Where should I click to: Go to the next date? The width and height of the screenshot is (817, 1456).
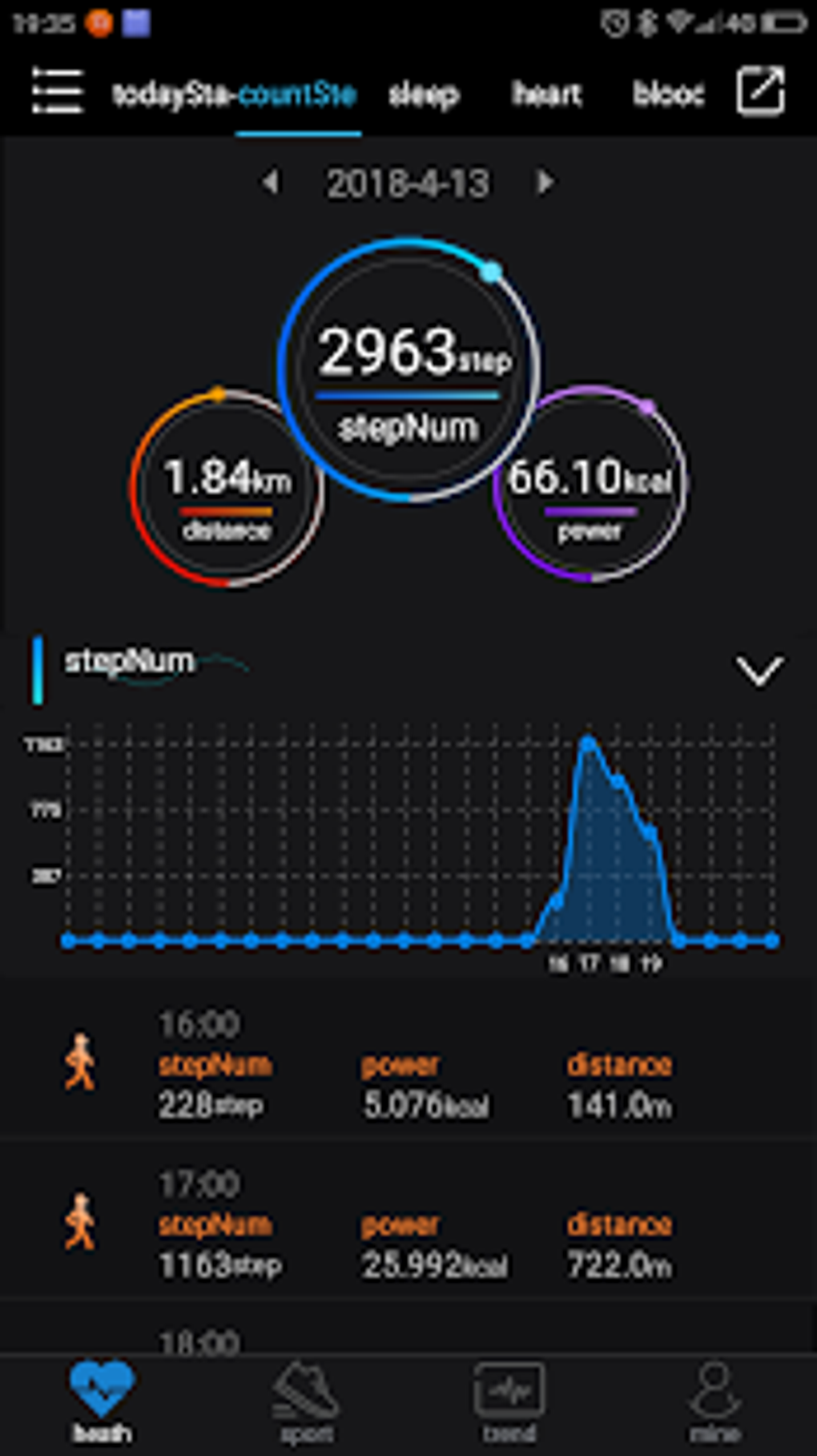pyautogui.click(x=545, y=183)
